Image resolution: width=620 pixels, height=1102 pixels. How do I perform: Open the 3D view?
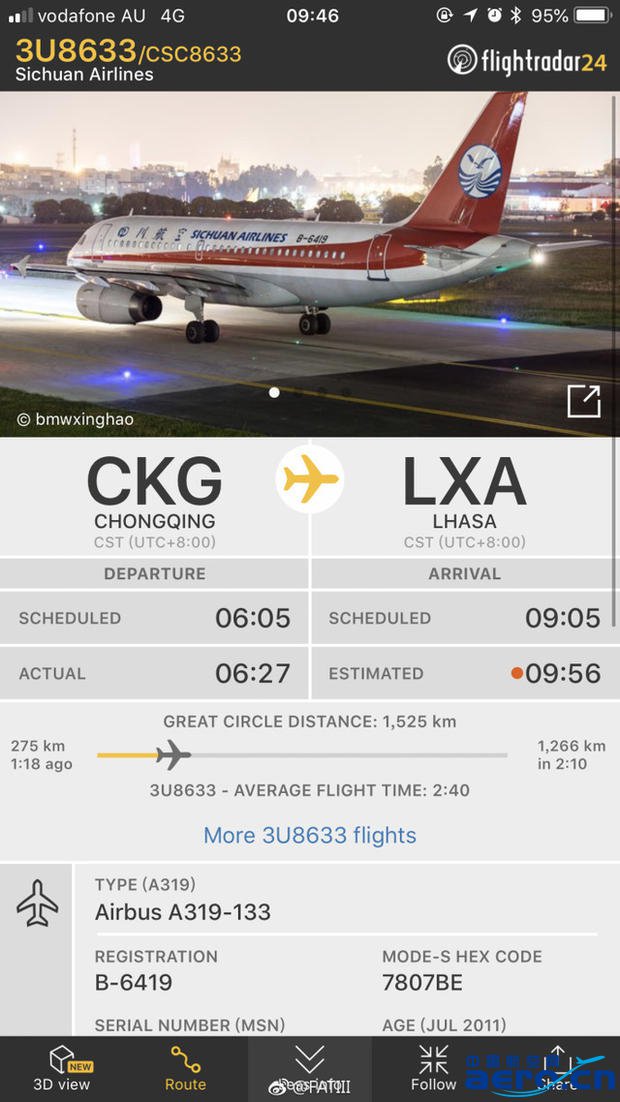(62, 1068)
